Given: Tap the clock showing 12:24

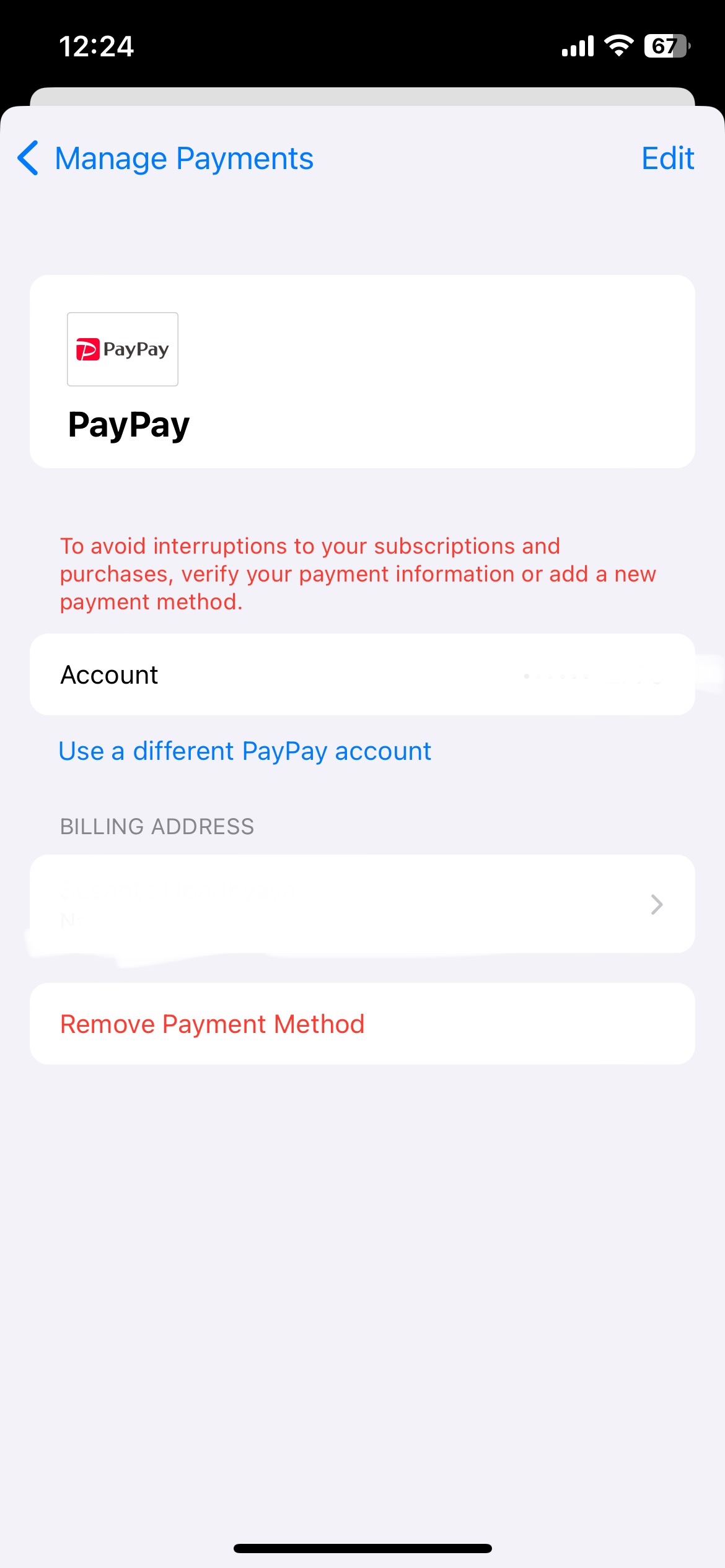Looking at the screenshot, I should point(97,46).
